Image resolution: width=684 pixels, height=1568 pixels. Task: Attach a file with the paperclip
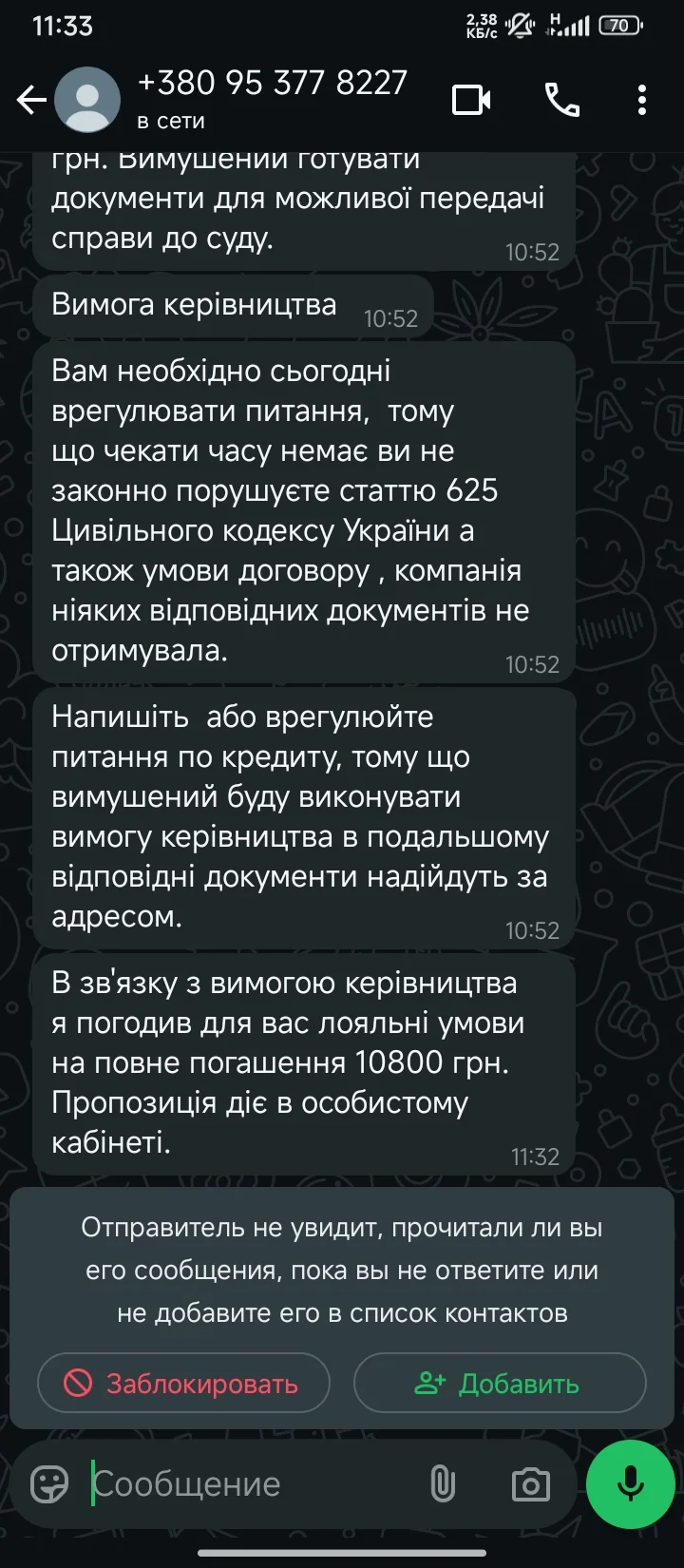(443, 1483)
